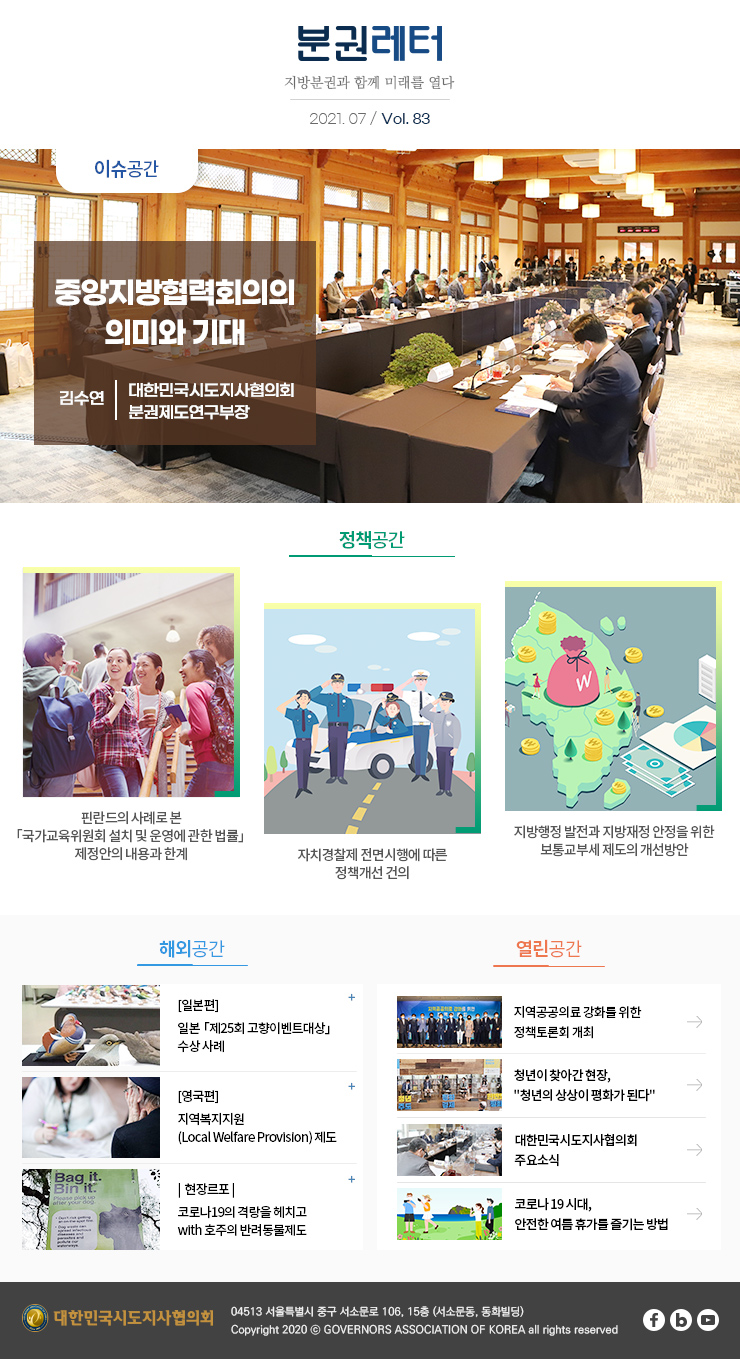
Task: Expand the 일본편 고향이벤트대상 수상 사례 item
Action: [351, 997]
